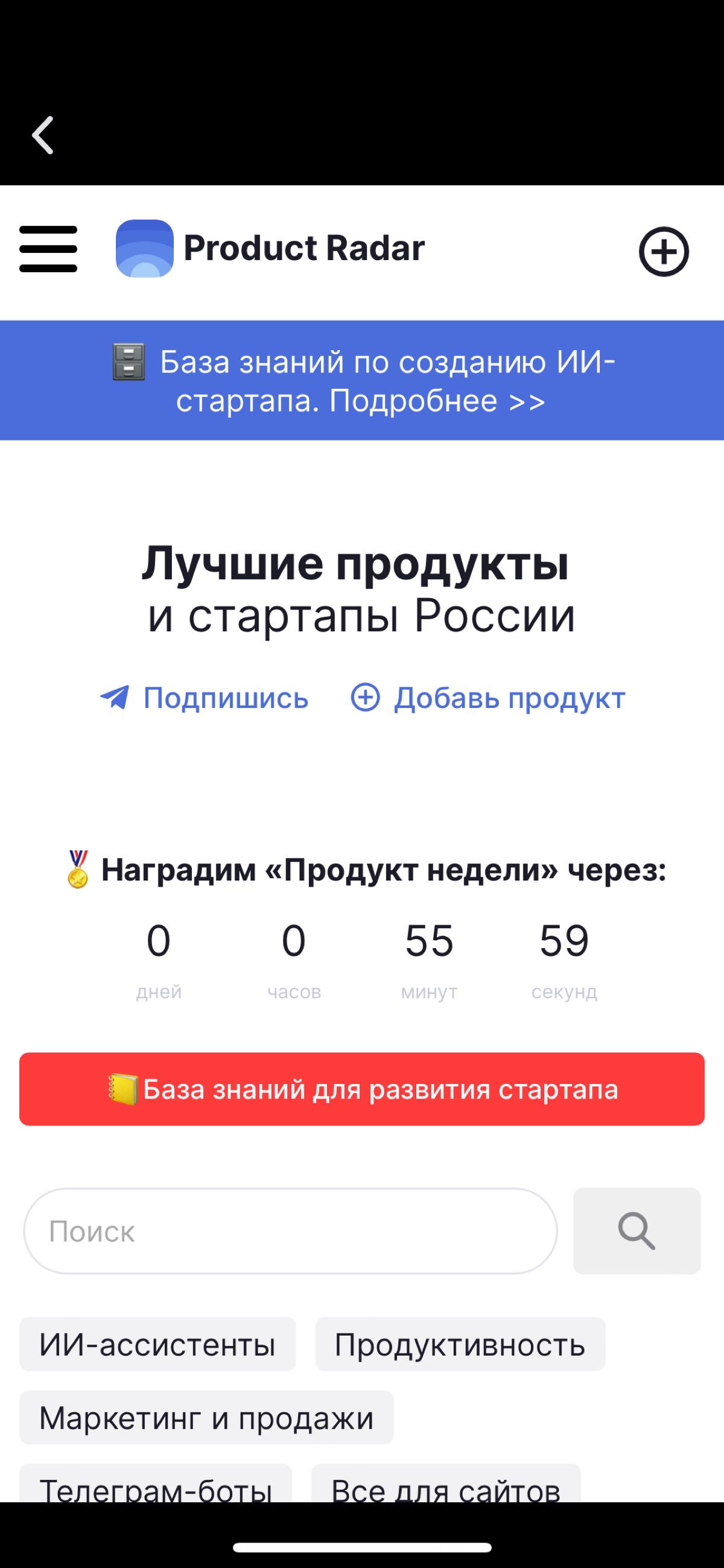Select the ИИ-ассистенты category tag

pos(157,1344)
